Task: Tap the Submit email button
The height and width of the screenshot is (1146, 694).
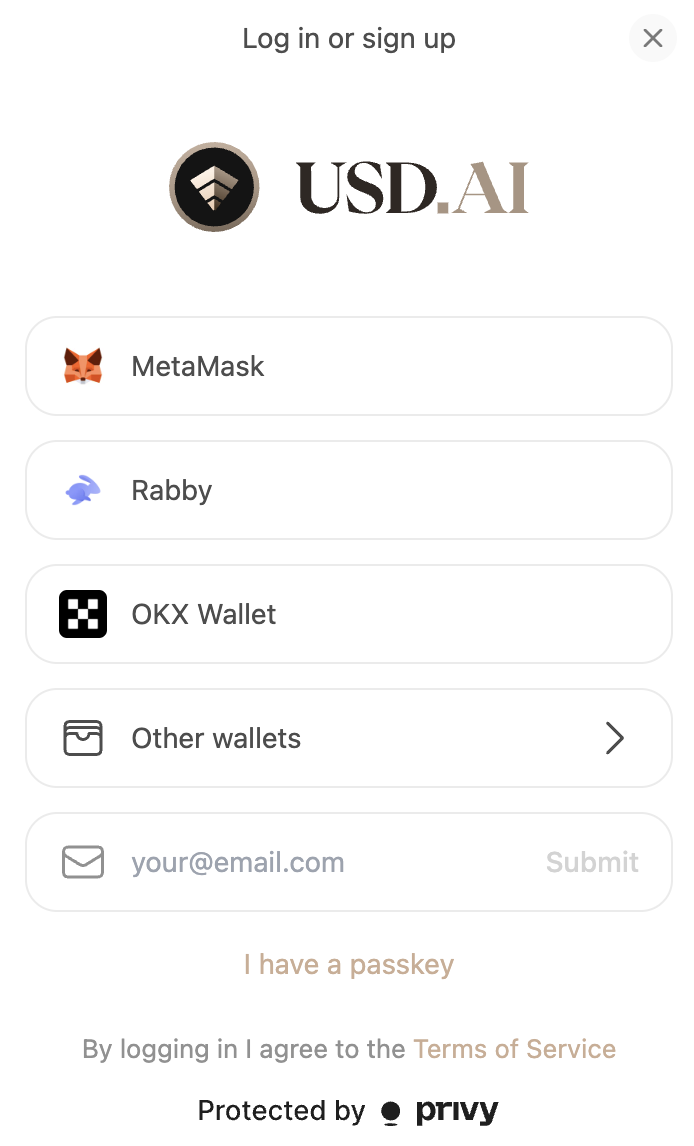Action: (x=592, y=862)
